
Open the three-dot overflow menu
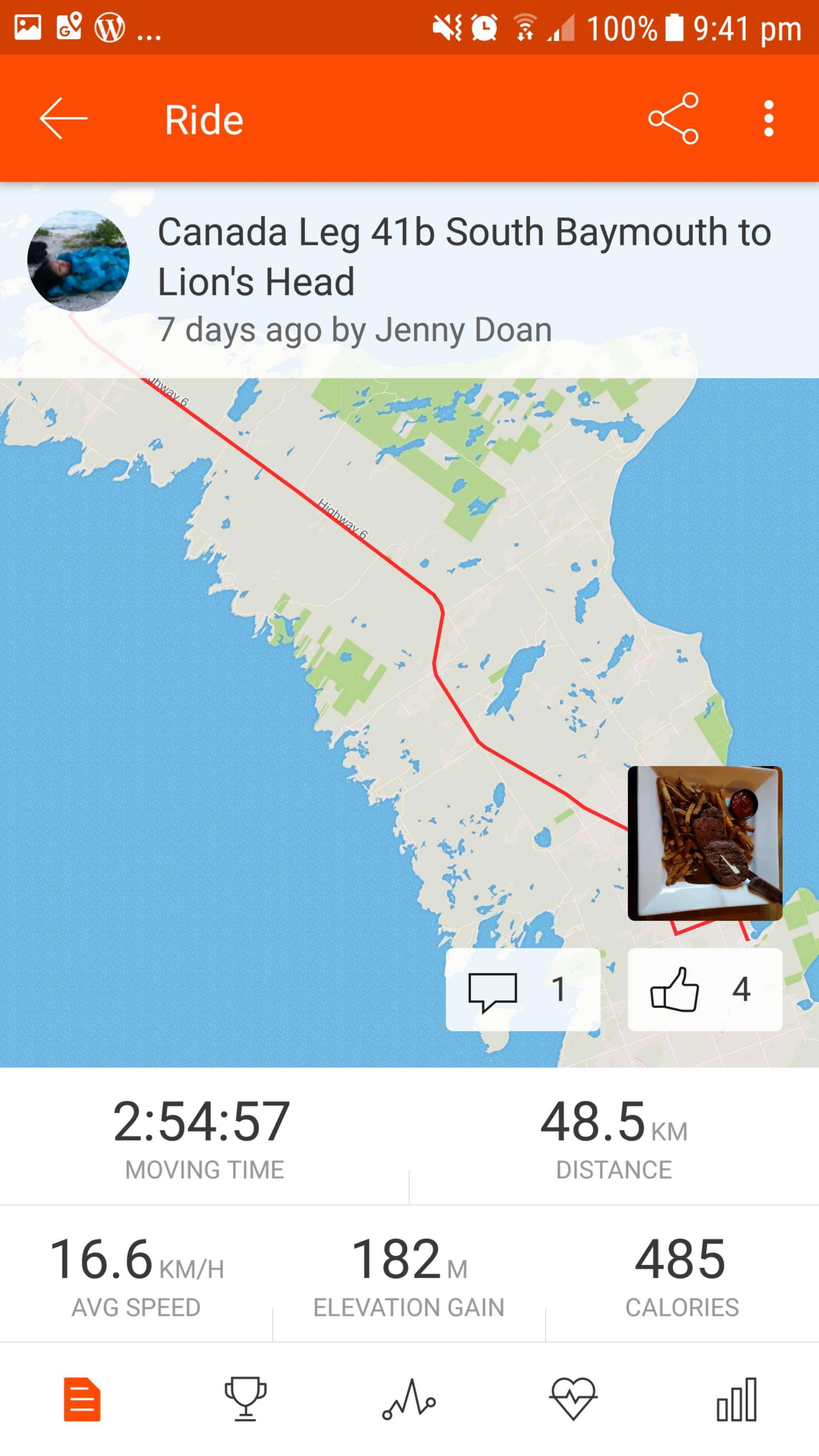coord(768,119)
